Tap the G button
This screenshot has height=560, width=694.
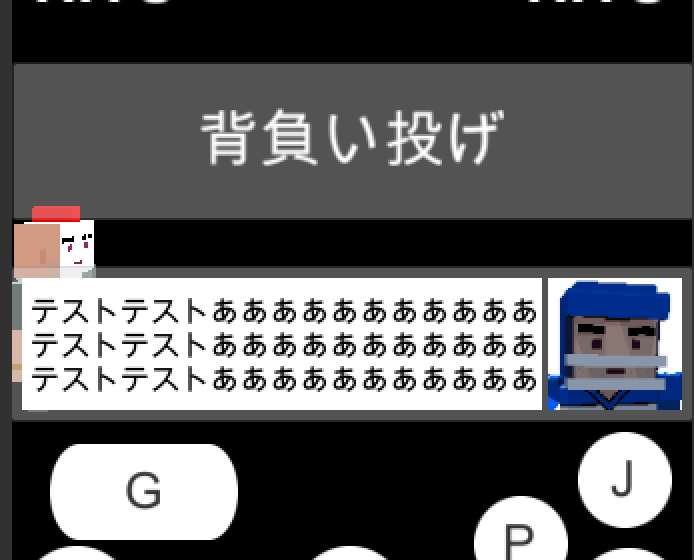(144, 491)
